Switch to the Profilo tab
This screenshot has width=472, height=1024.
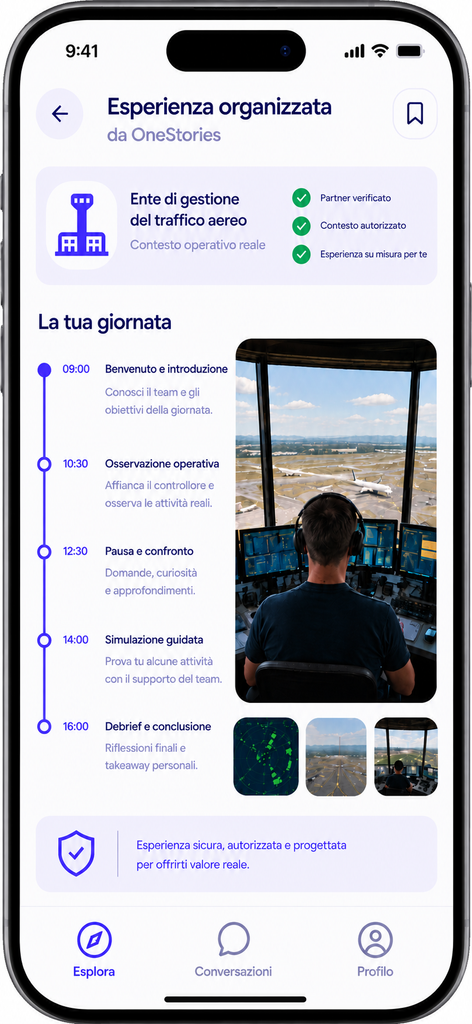375,950
